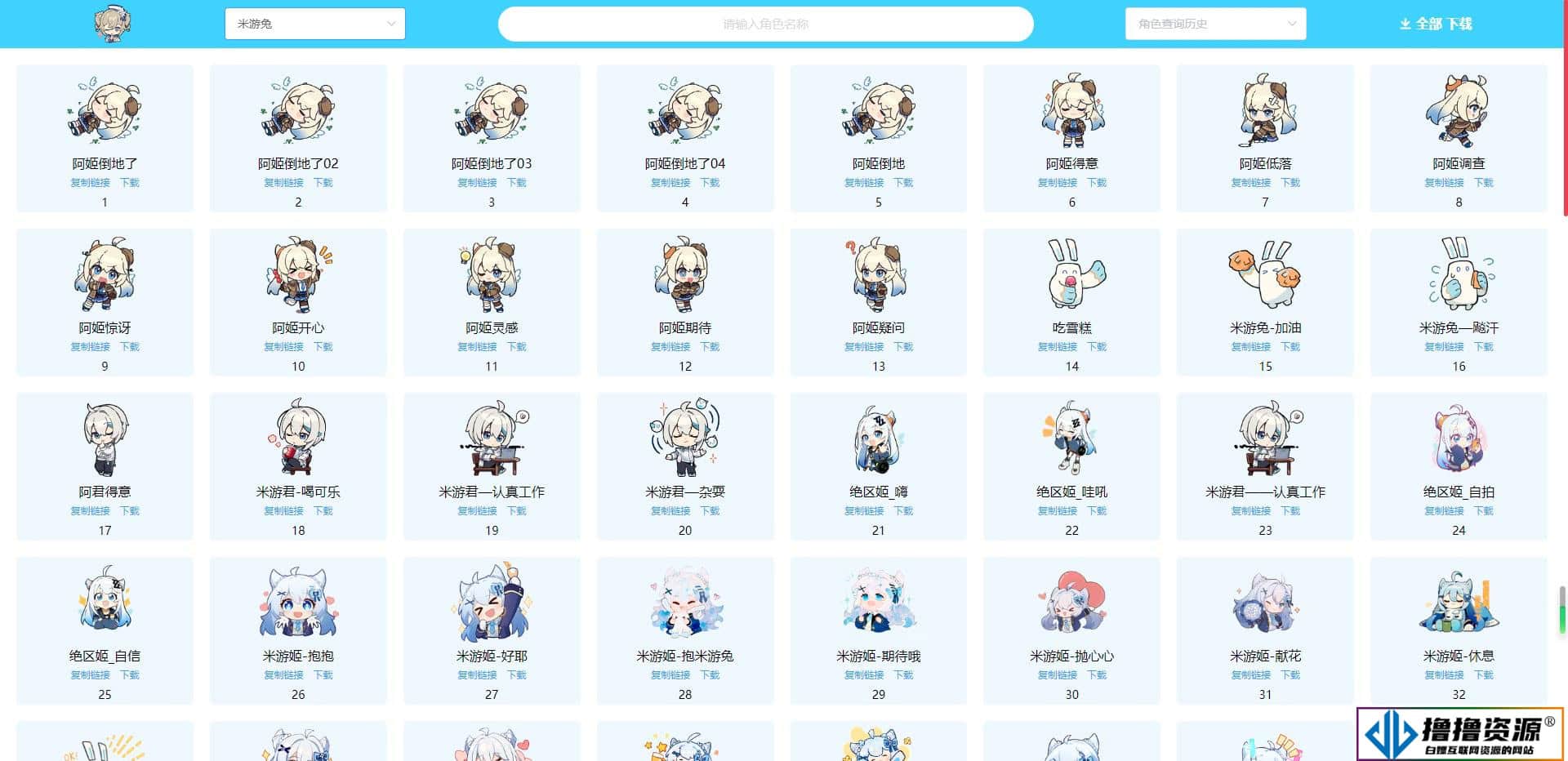Focus the character name search box

765,24
